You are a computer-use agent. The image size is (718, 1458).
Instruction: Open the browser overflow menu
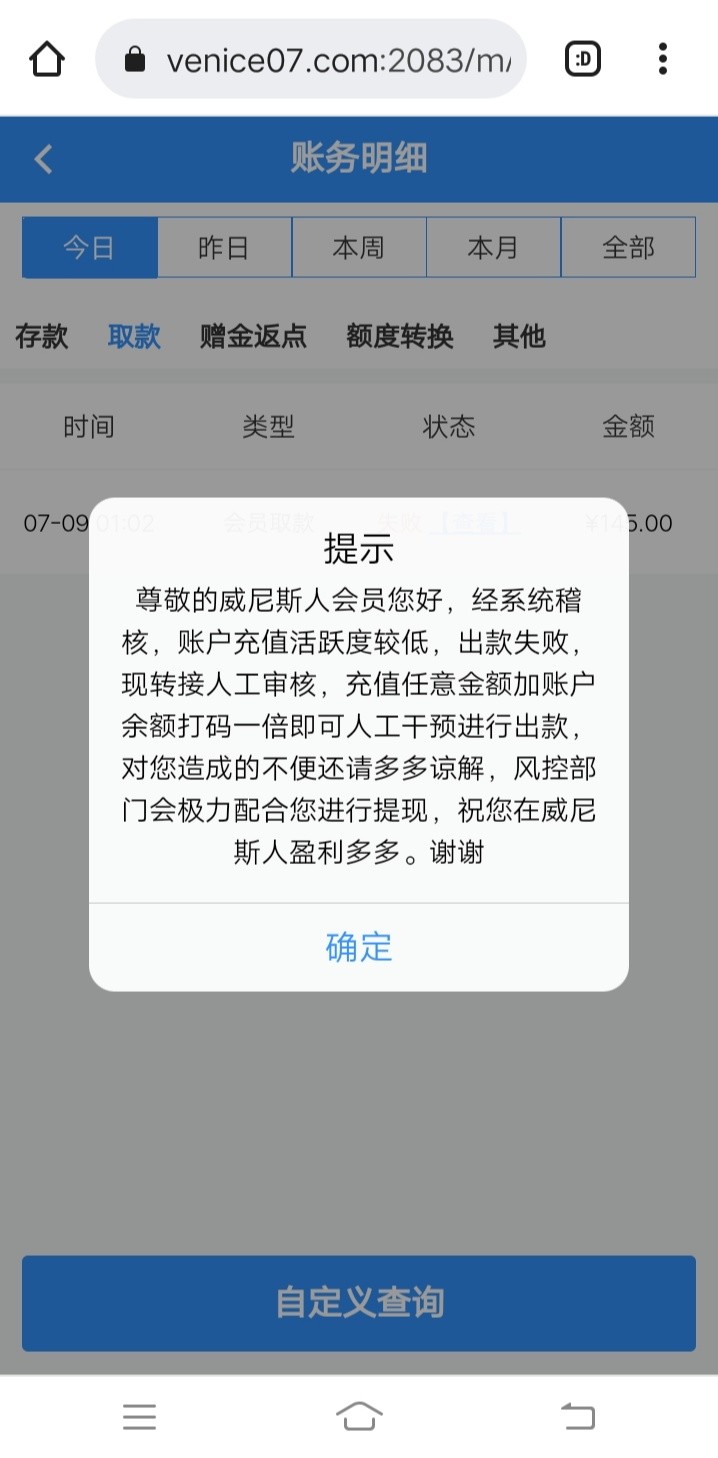pos(662,59)
